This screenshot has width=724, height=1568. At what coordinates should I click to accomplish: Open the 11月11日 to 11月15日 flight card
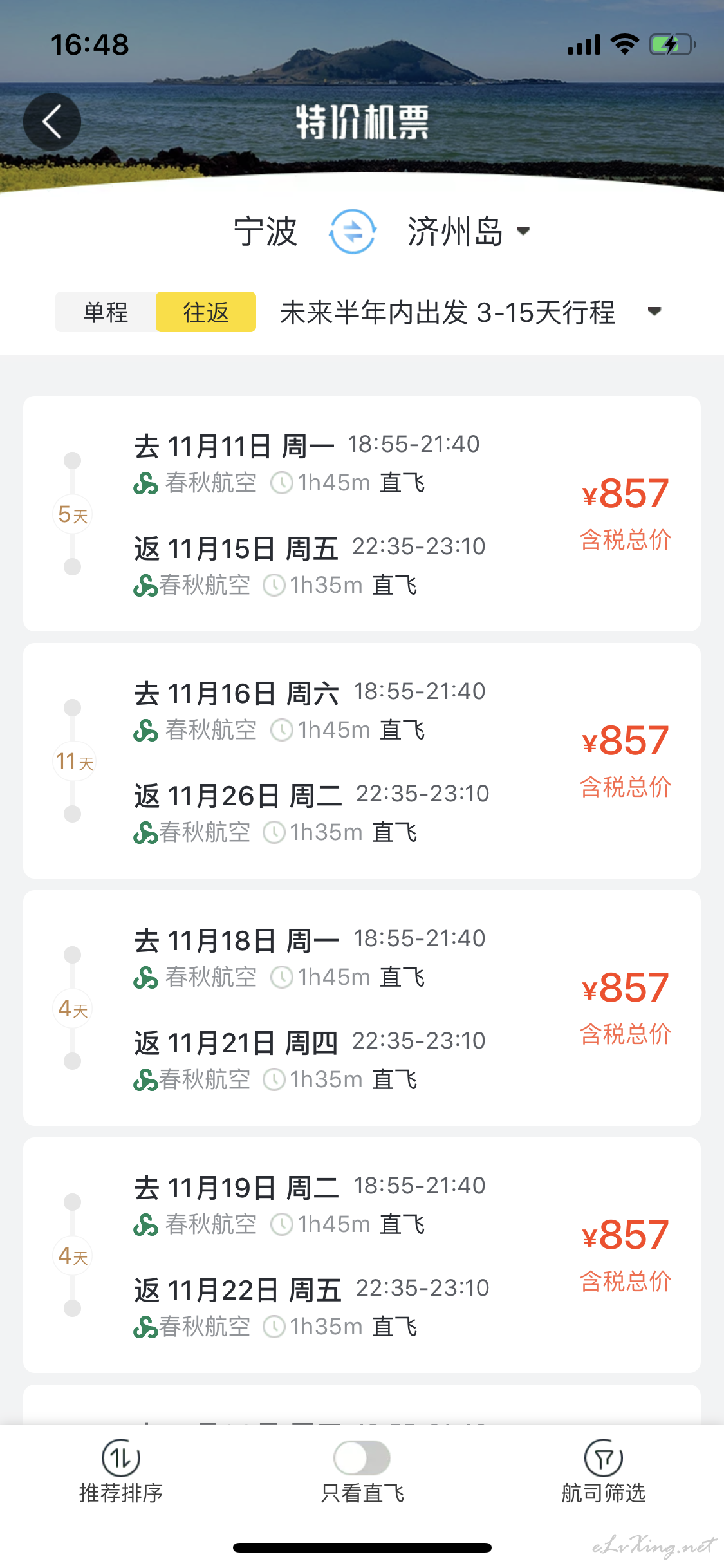pyautogui.click(x=362, y=514)
